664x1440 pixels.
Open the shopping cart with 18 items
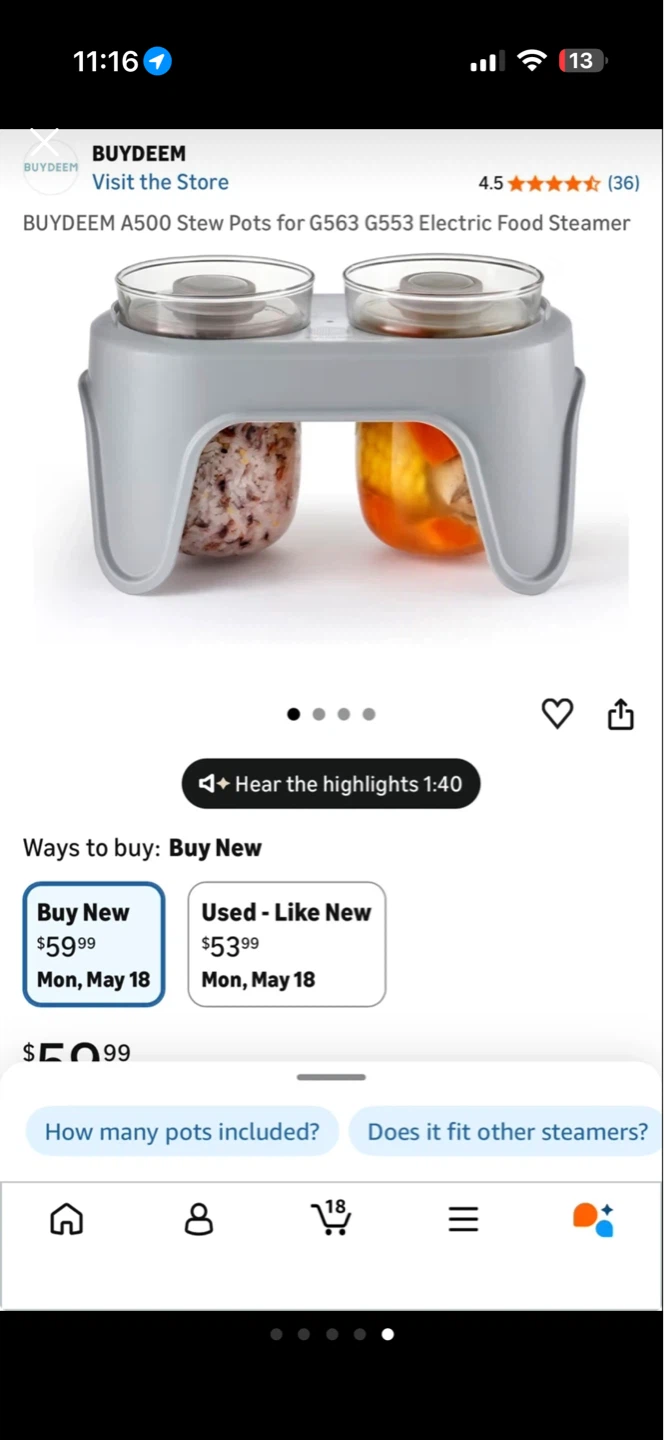click(331, 1217)
